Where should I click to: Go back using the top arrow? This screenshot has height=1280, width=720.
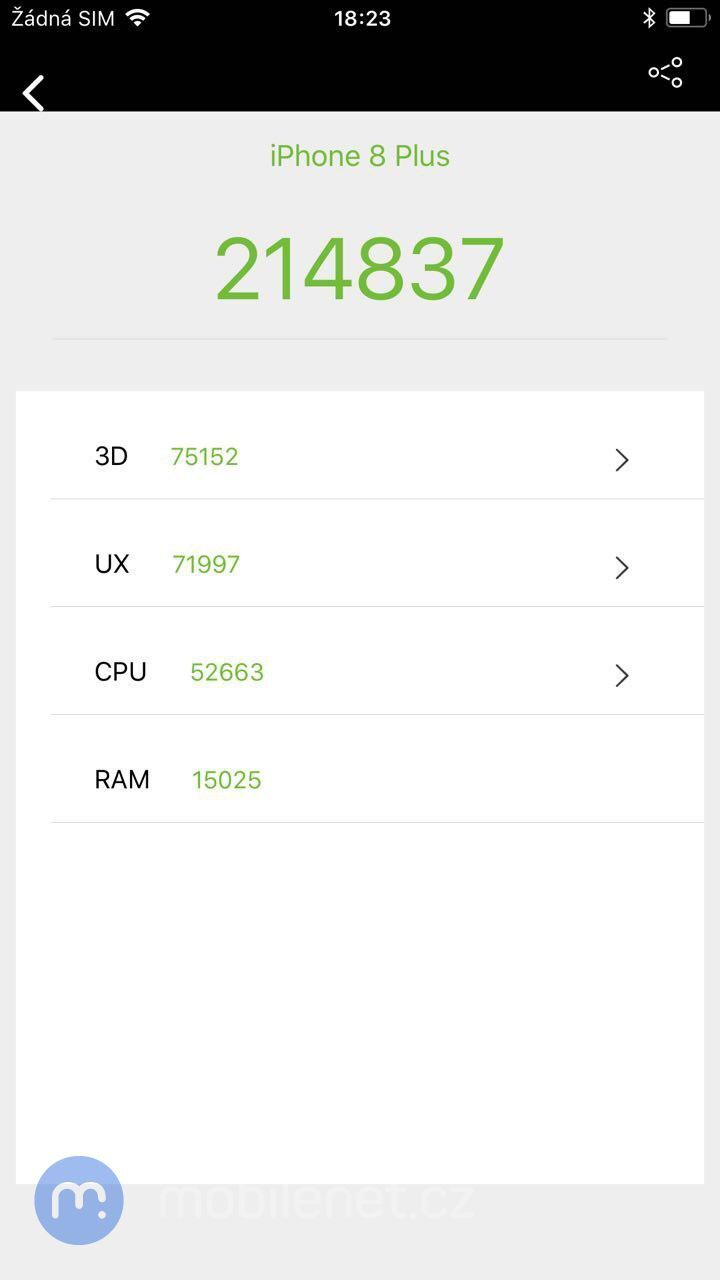(34, 93)
